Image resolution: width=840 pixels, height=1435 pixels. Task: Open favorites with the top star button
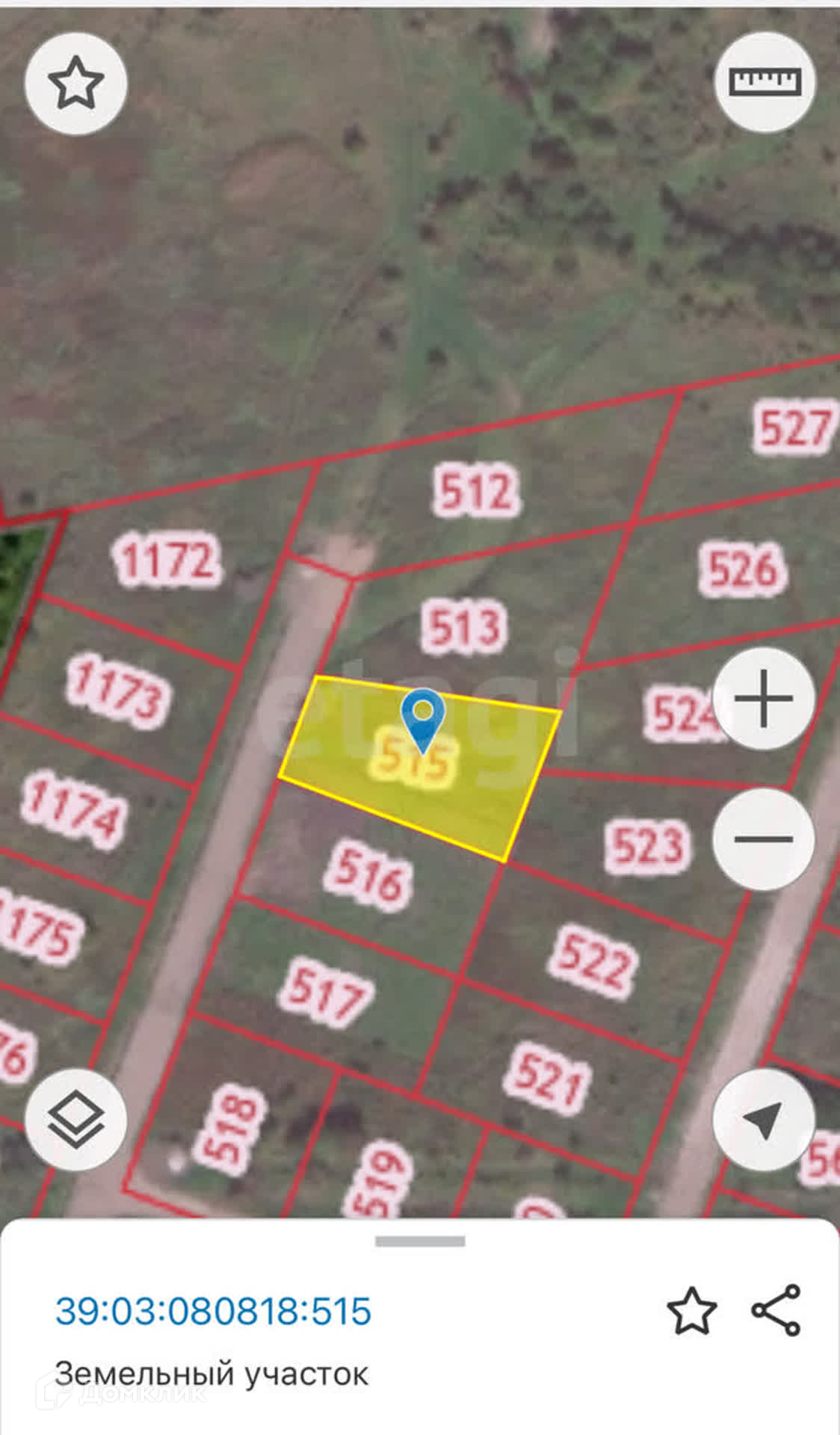(75, 83)
